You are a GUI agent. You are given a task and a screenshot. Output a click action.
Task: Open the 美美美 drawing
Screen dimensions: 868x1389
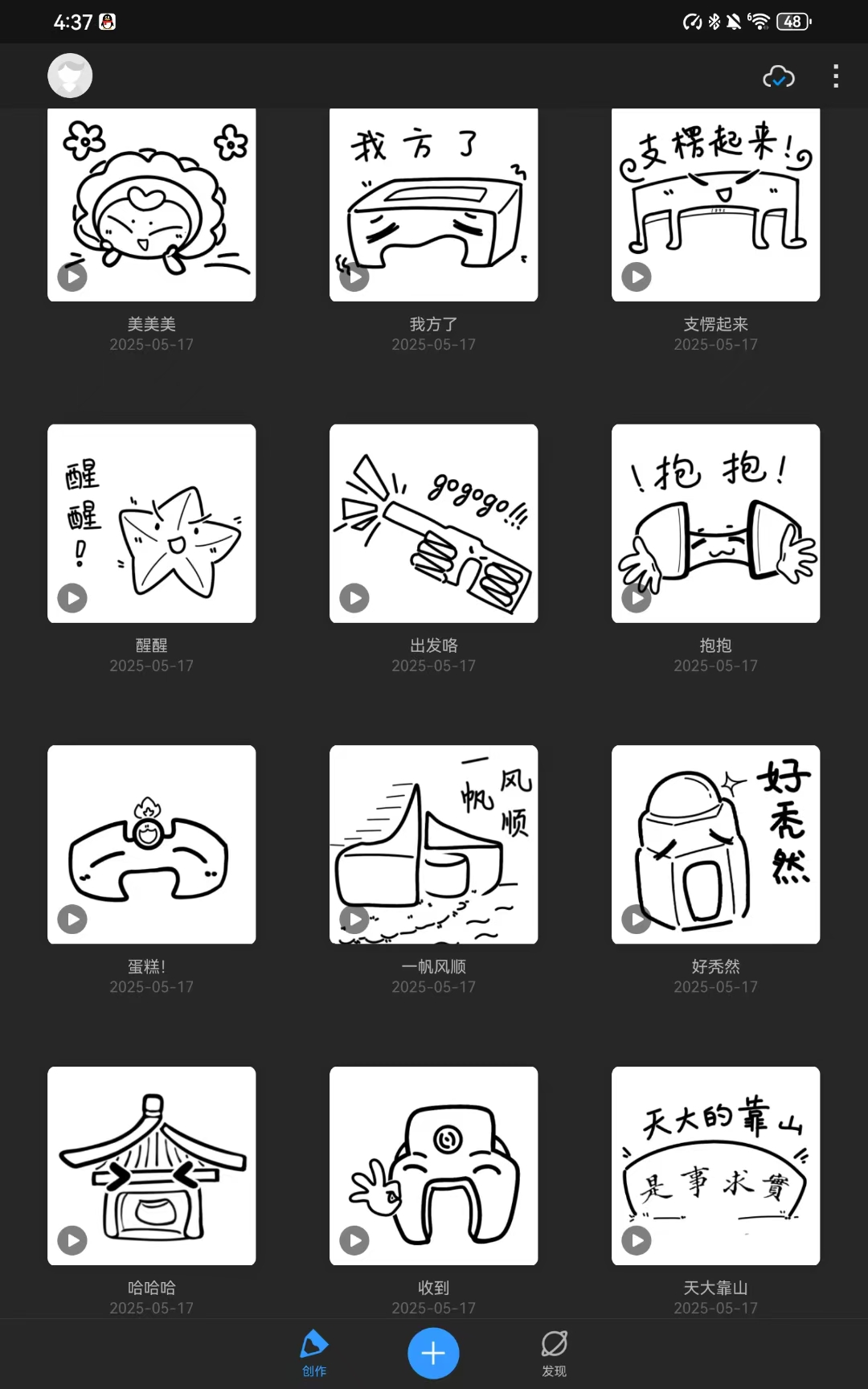[152, 205]
